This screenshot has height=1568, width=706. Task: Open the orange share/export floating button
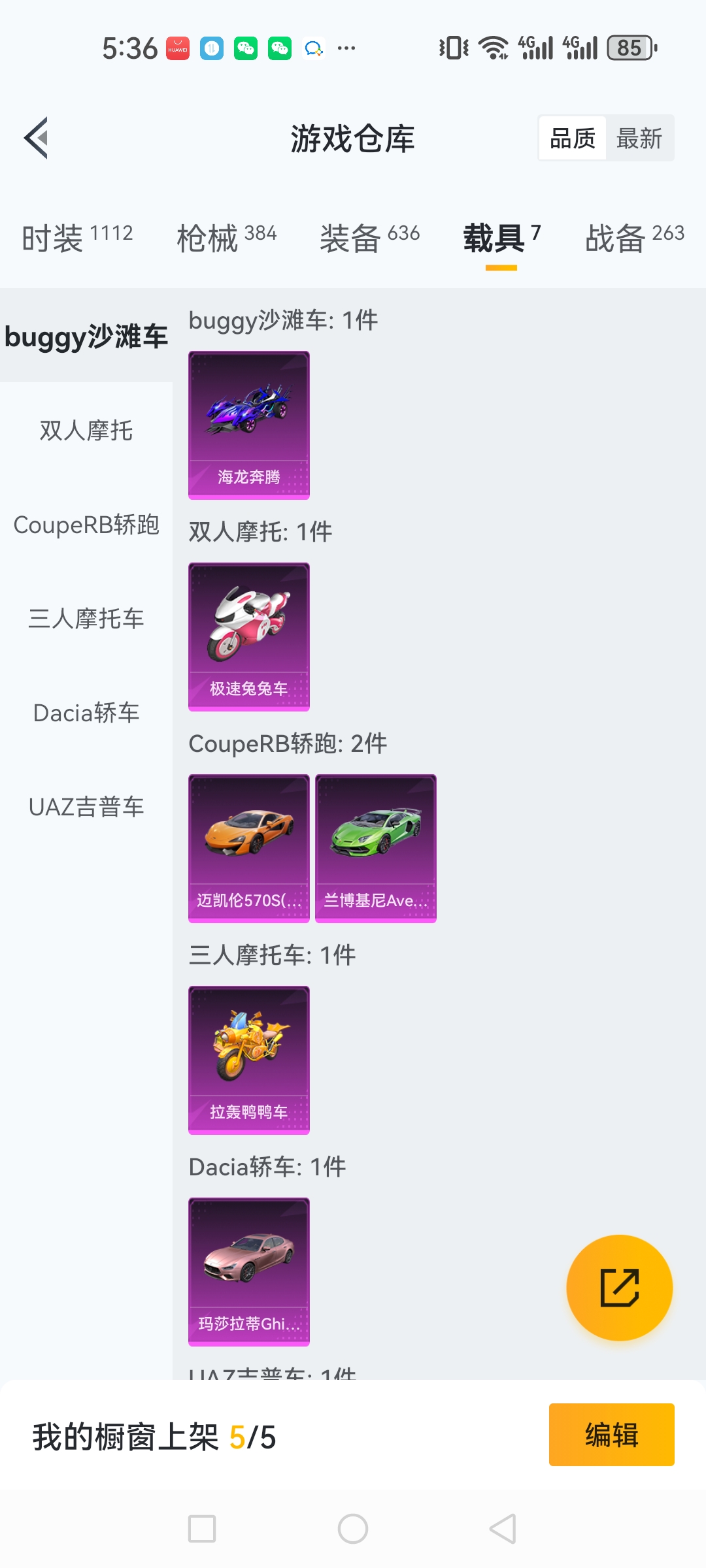619,1288
